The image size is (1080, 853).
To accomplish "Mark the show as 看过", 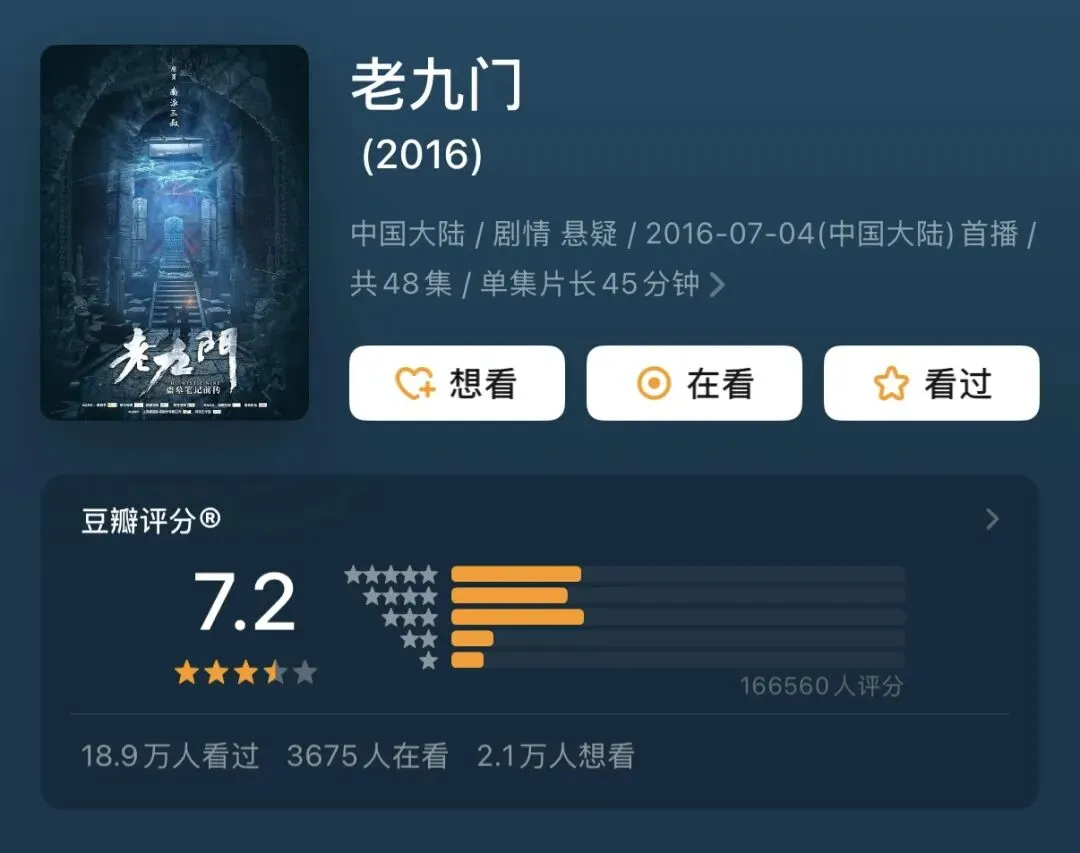I will pyautogui.click(x=931, y=383).
